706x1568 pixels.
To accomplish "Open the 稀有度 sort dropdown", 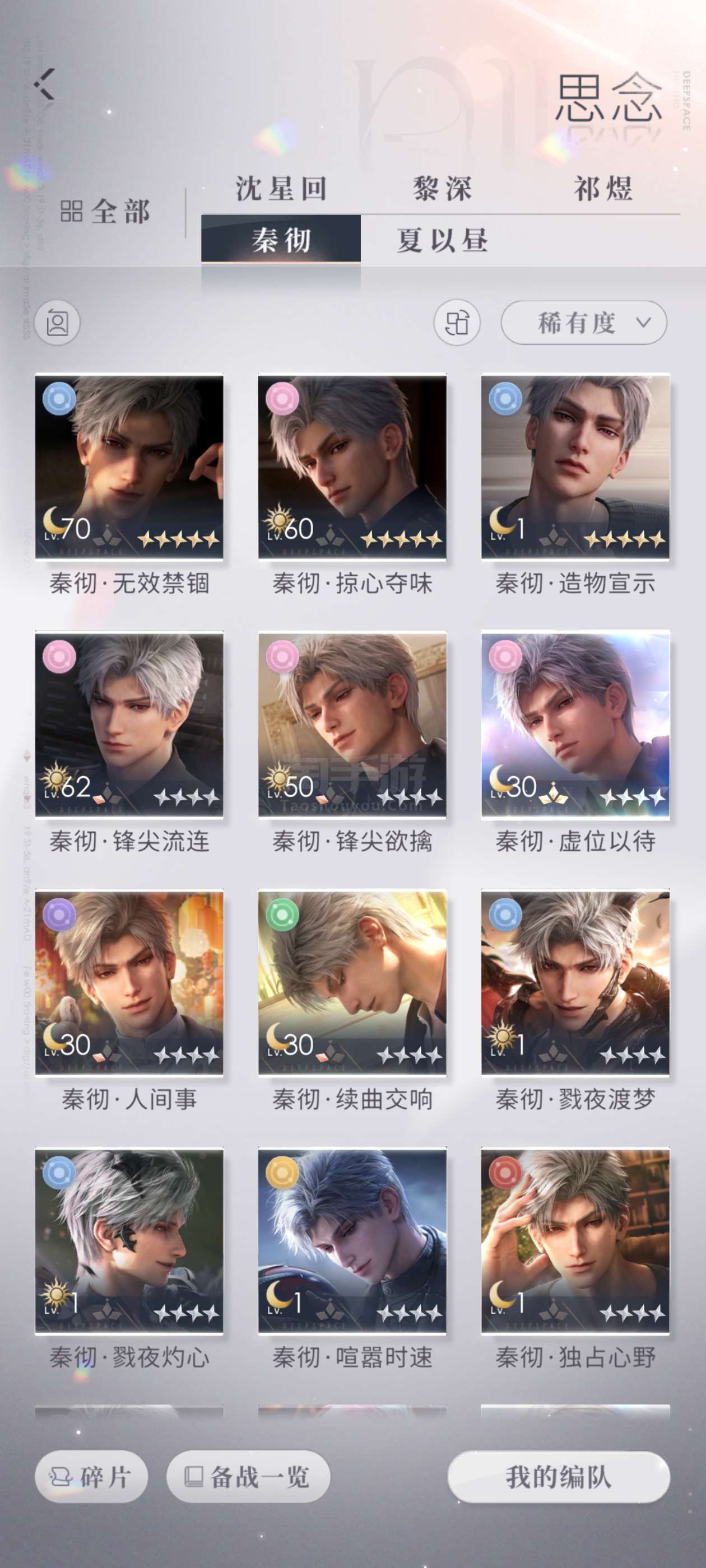I will (583, 323).
